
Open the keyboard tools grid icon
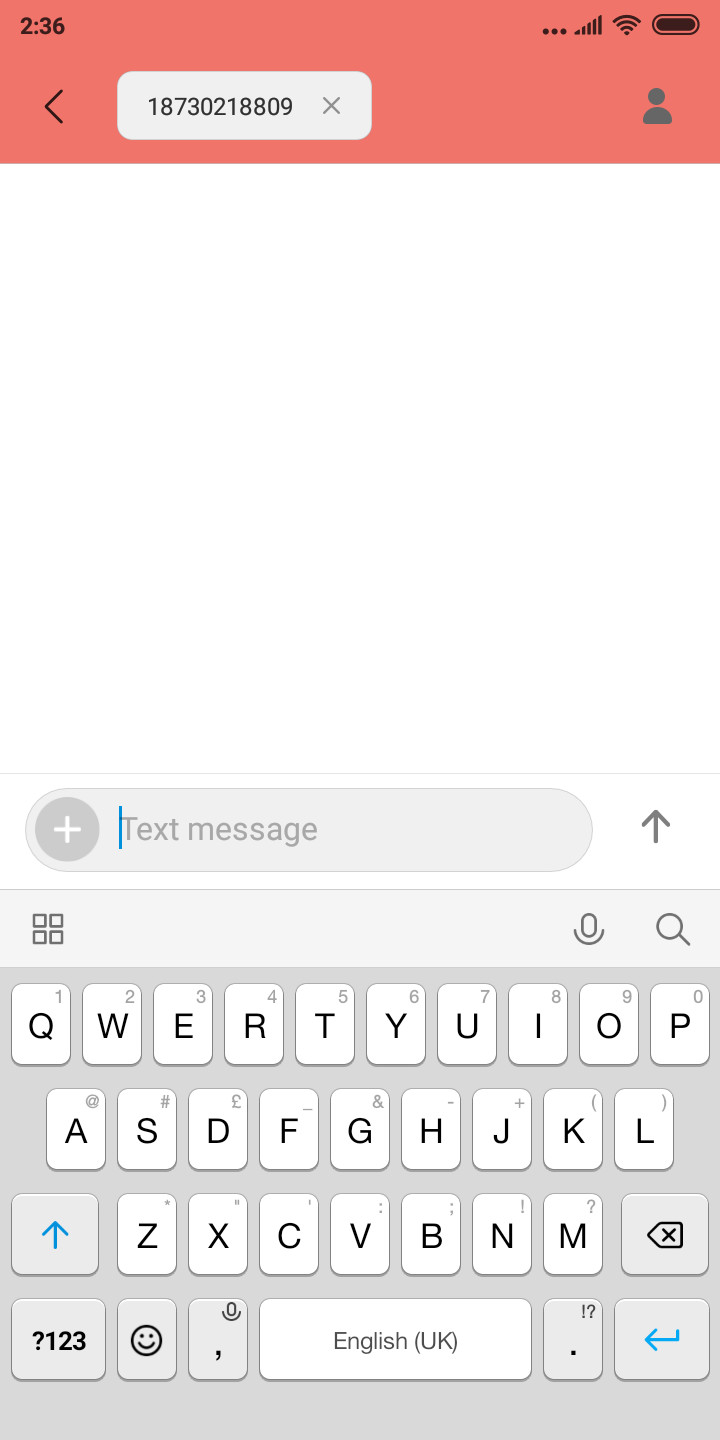48,929
